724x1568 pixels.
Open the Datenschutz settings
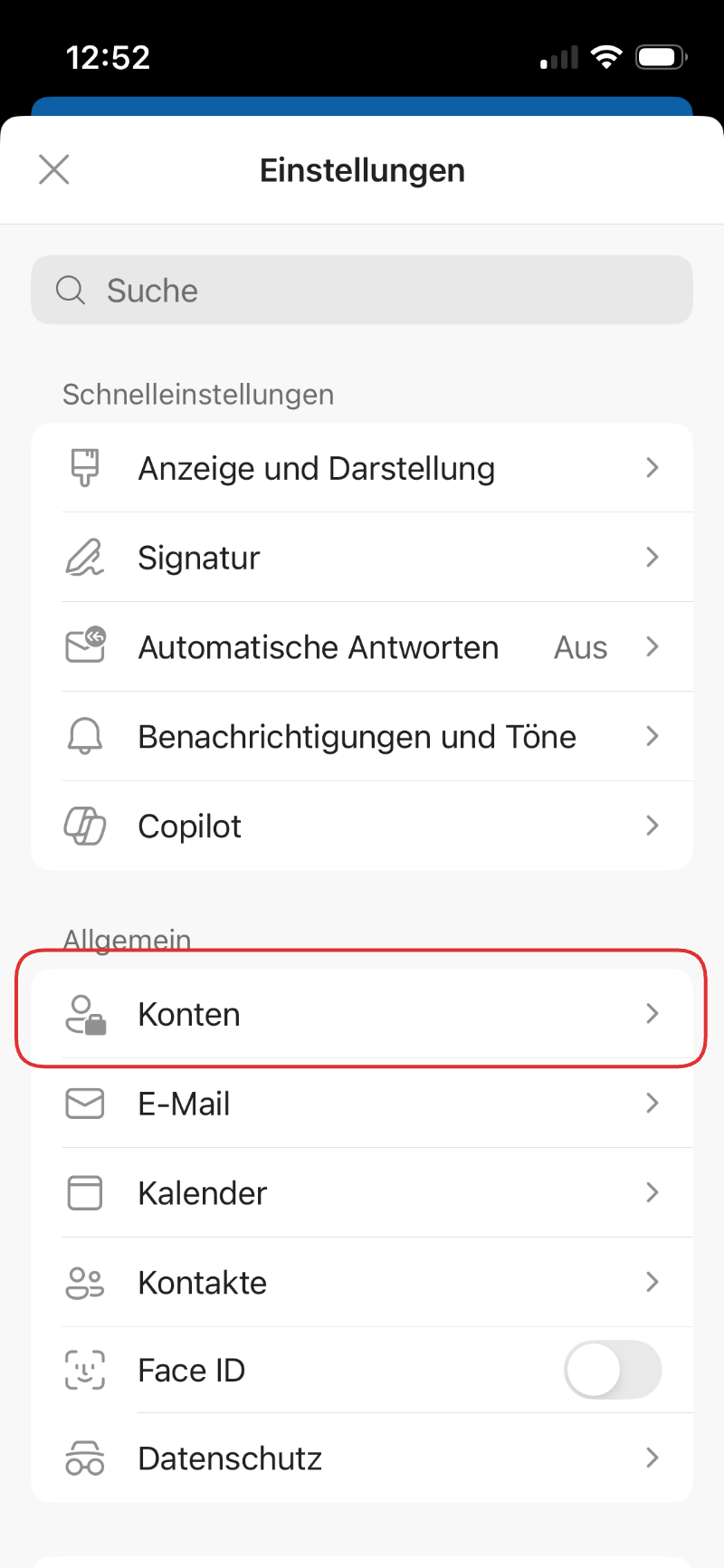point(362,1458)
